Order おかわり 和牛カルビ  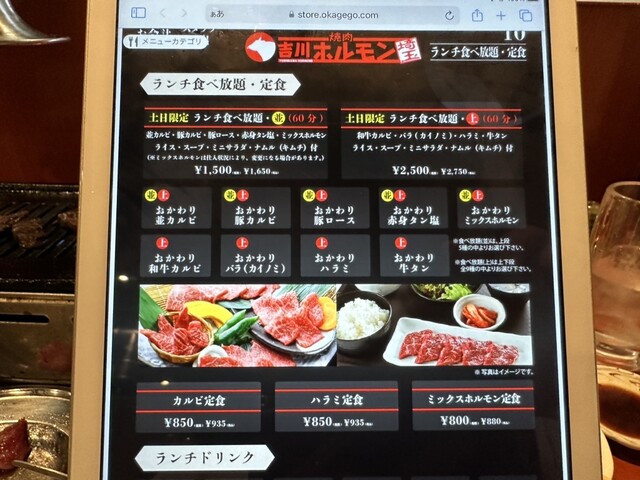[176, 258]
